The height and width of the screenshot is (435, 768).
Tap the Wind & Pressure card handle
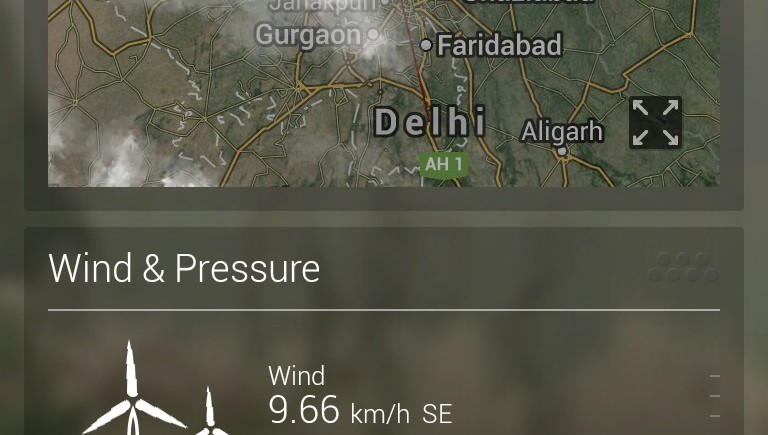(x=683, y=267)
